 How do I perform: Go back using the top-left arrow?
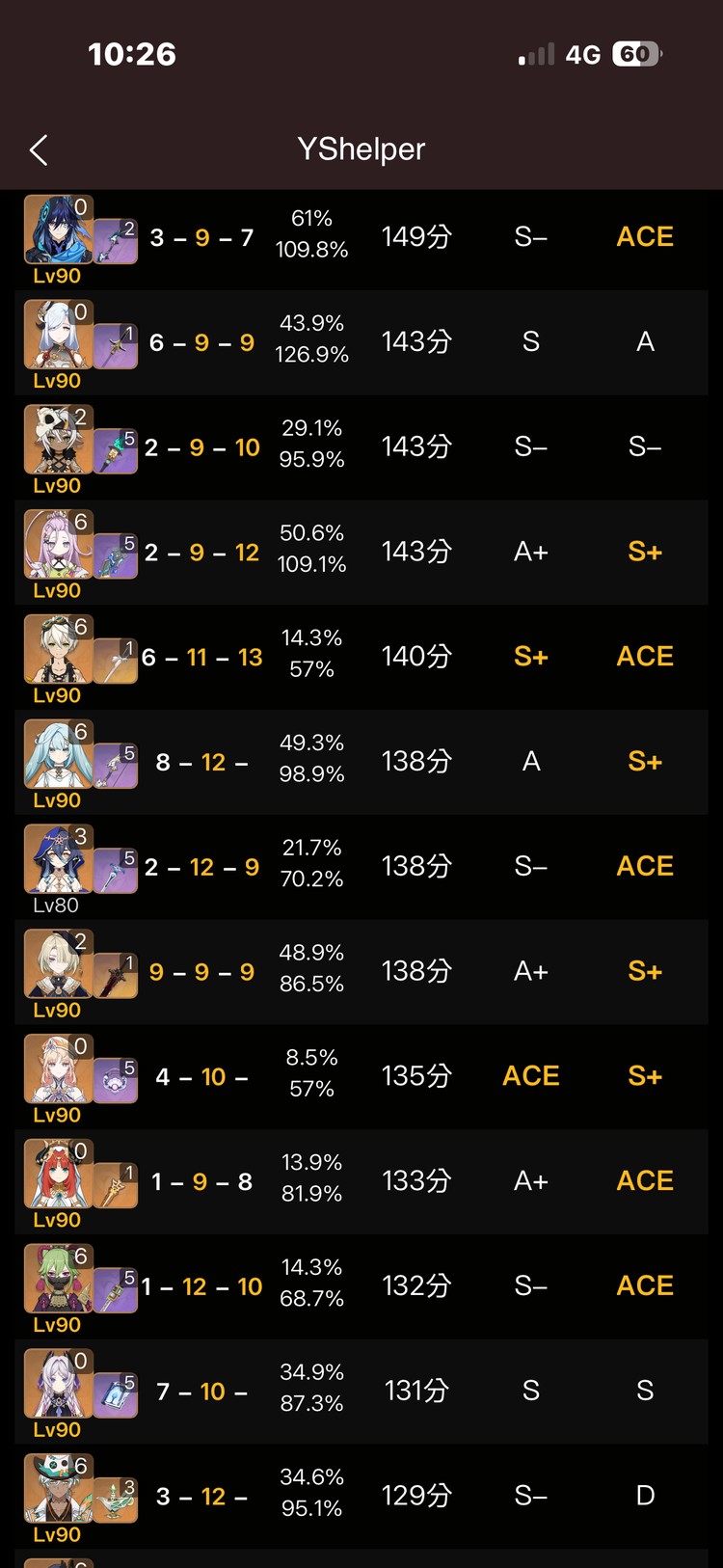[x=39, y=149]
